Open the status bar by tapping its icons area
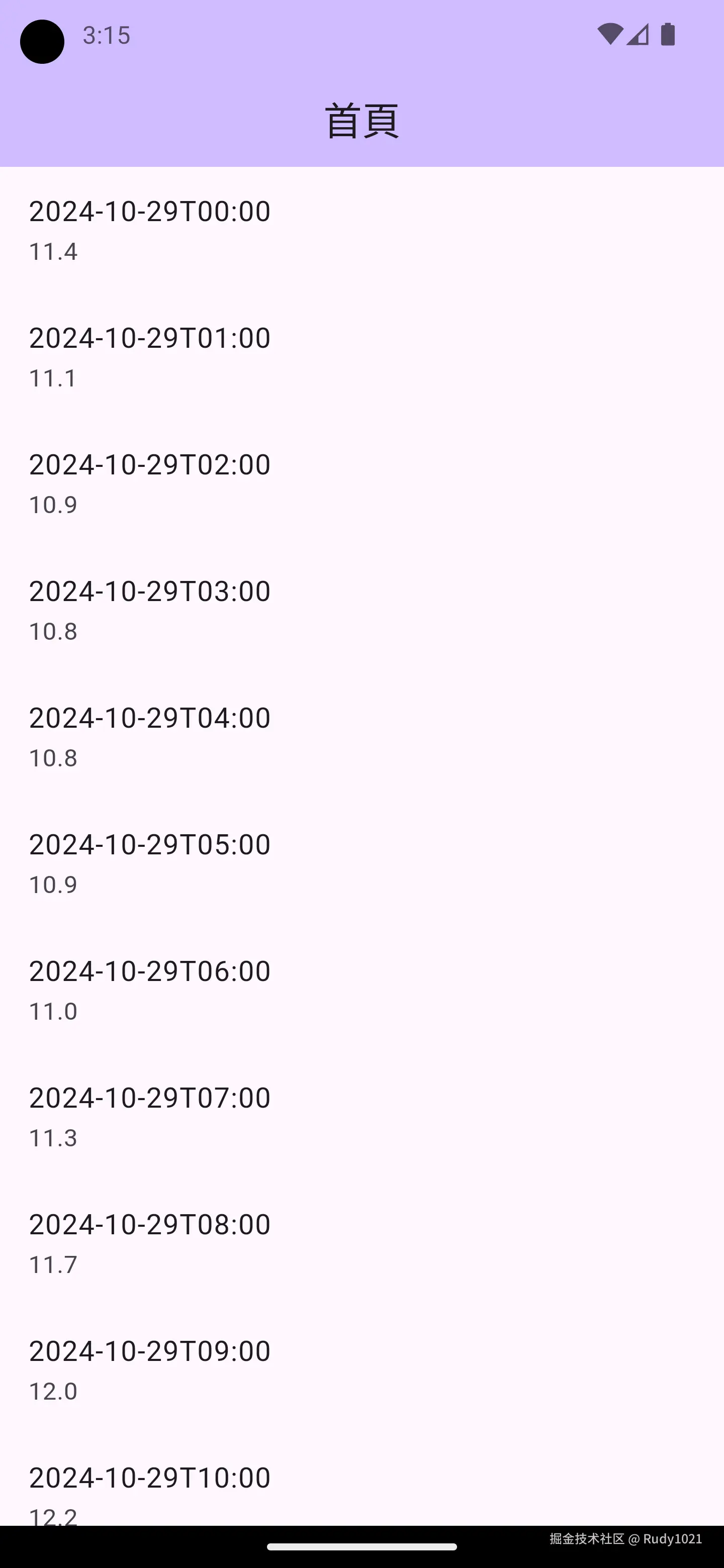The image size is (724, 1568). coord(638,35)
